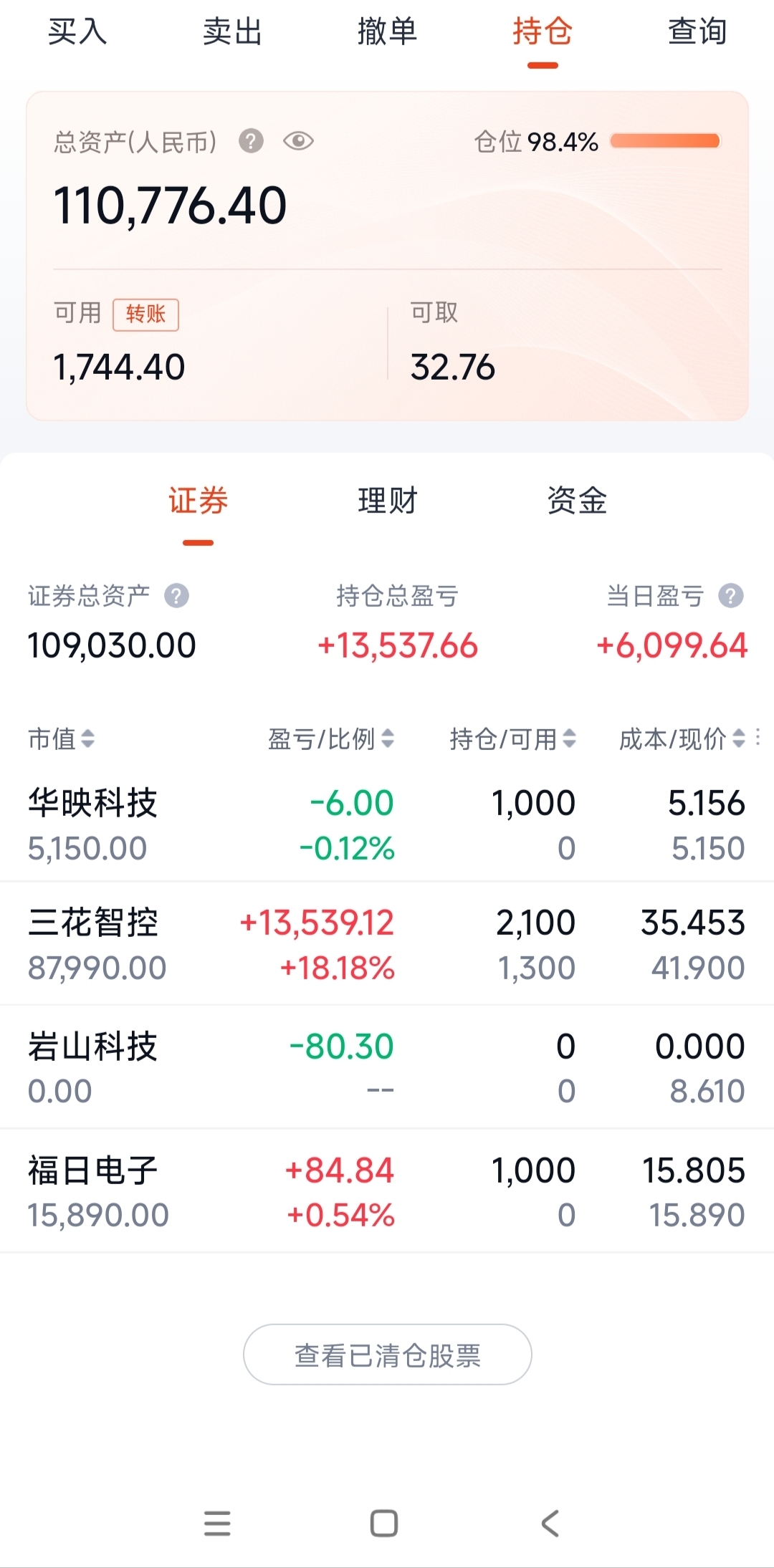
Task: Open the 华映科技 holding row
Action: [x=387, y=824]
